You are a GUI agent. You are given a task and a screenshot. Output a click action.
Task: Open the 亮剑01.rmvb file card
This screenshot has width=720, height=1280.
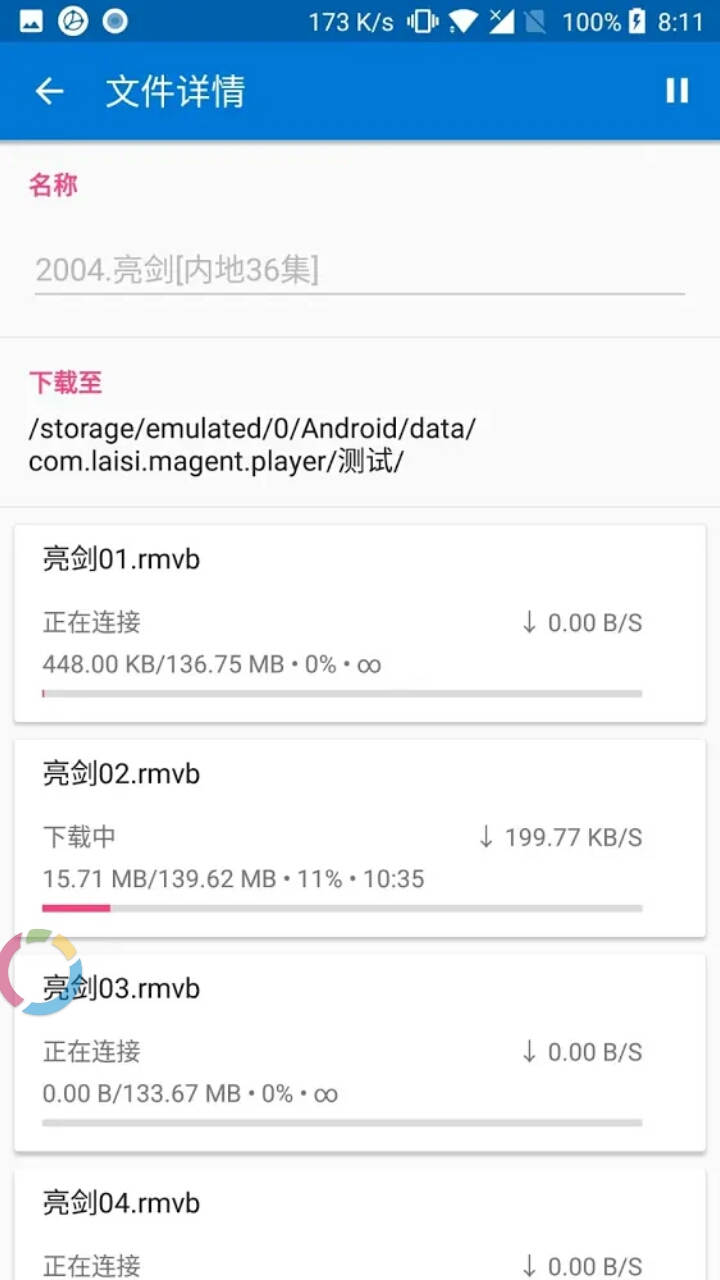tap(360, 622)
